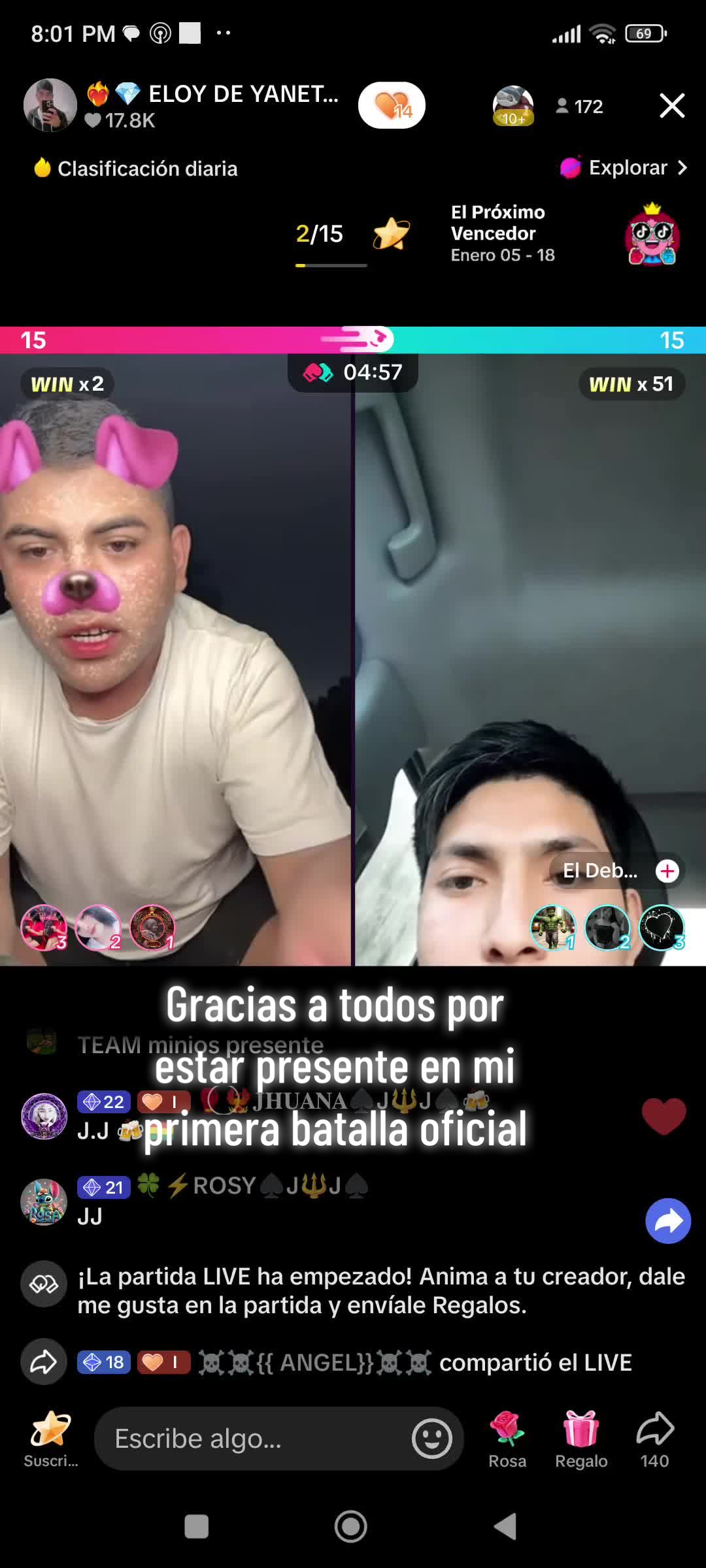
Task: View the 172 viewers list
Action: 579,106
